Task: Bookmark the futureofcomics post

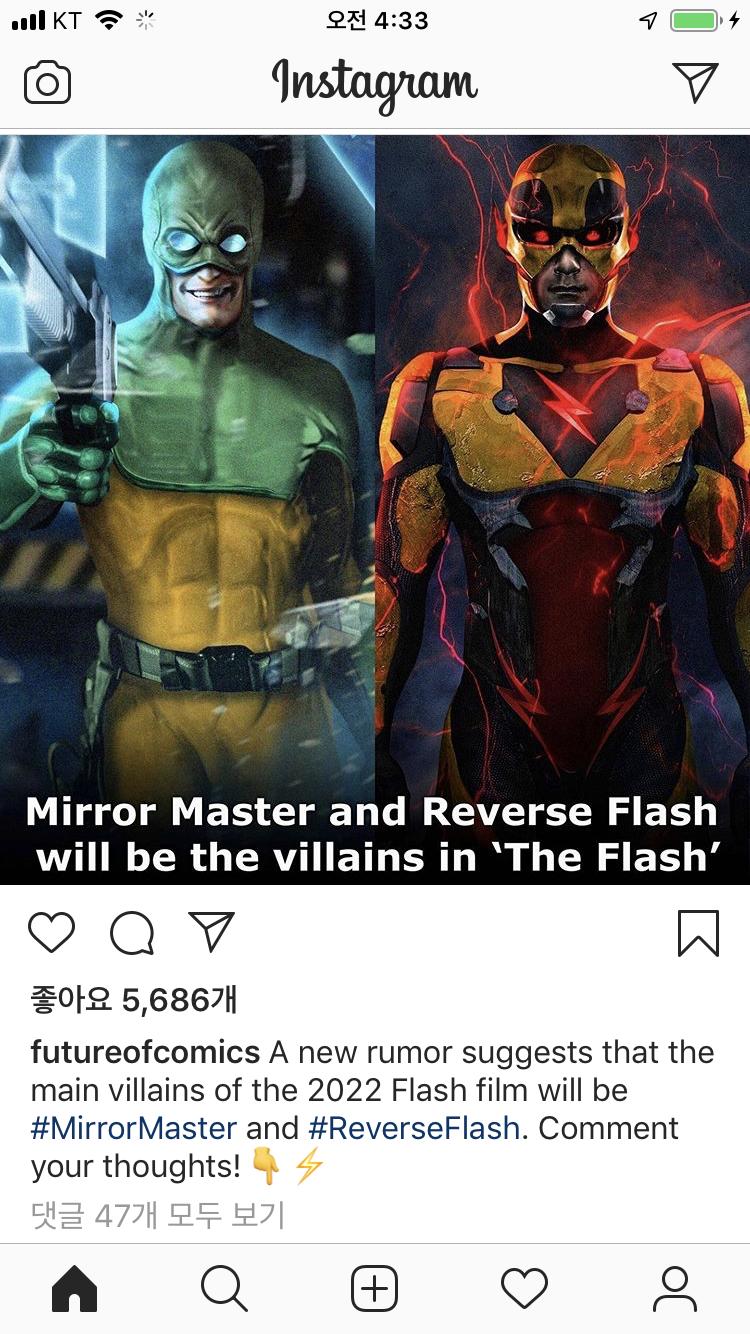Action: [698, 934]
